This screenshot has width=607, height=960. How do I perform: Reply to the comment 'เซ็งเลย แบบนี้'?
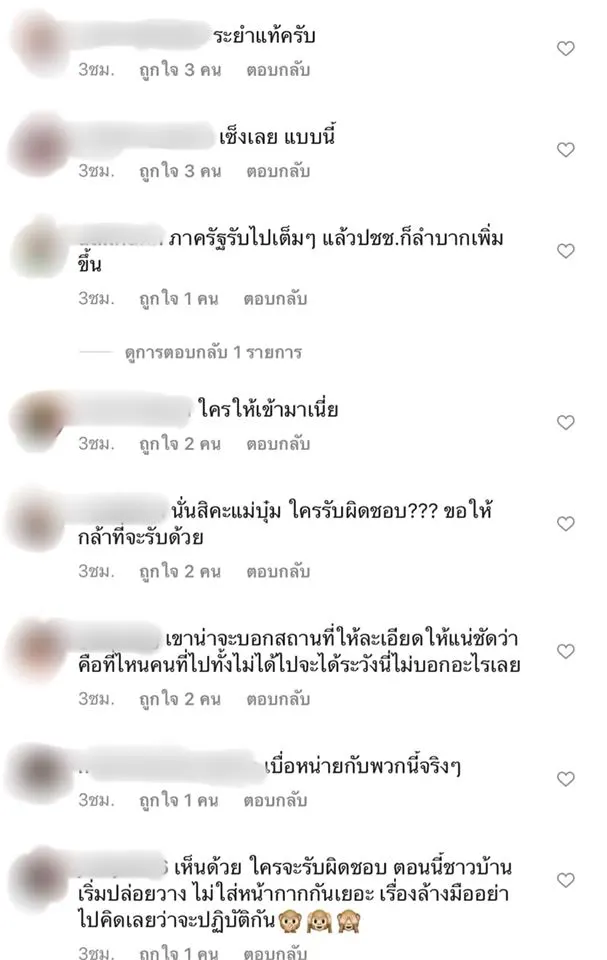(x=278, y=171)
